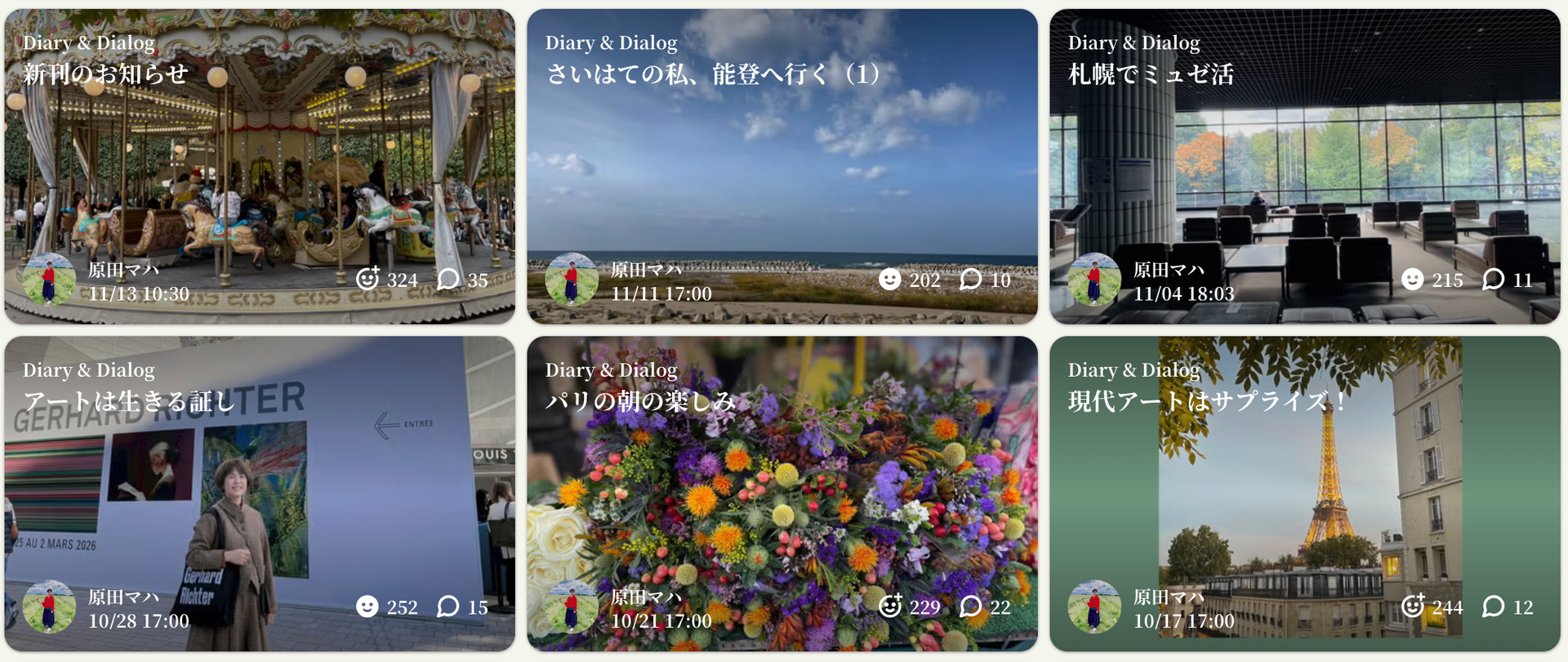View comments on 札幌でミュゼ活
Screen dimensions: 1568x662
pyautogui.click(x=1493, y=280)
